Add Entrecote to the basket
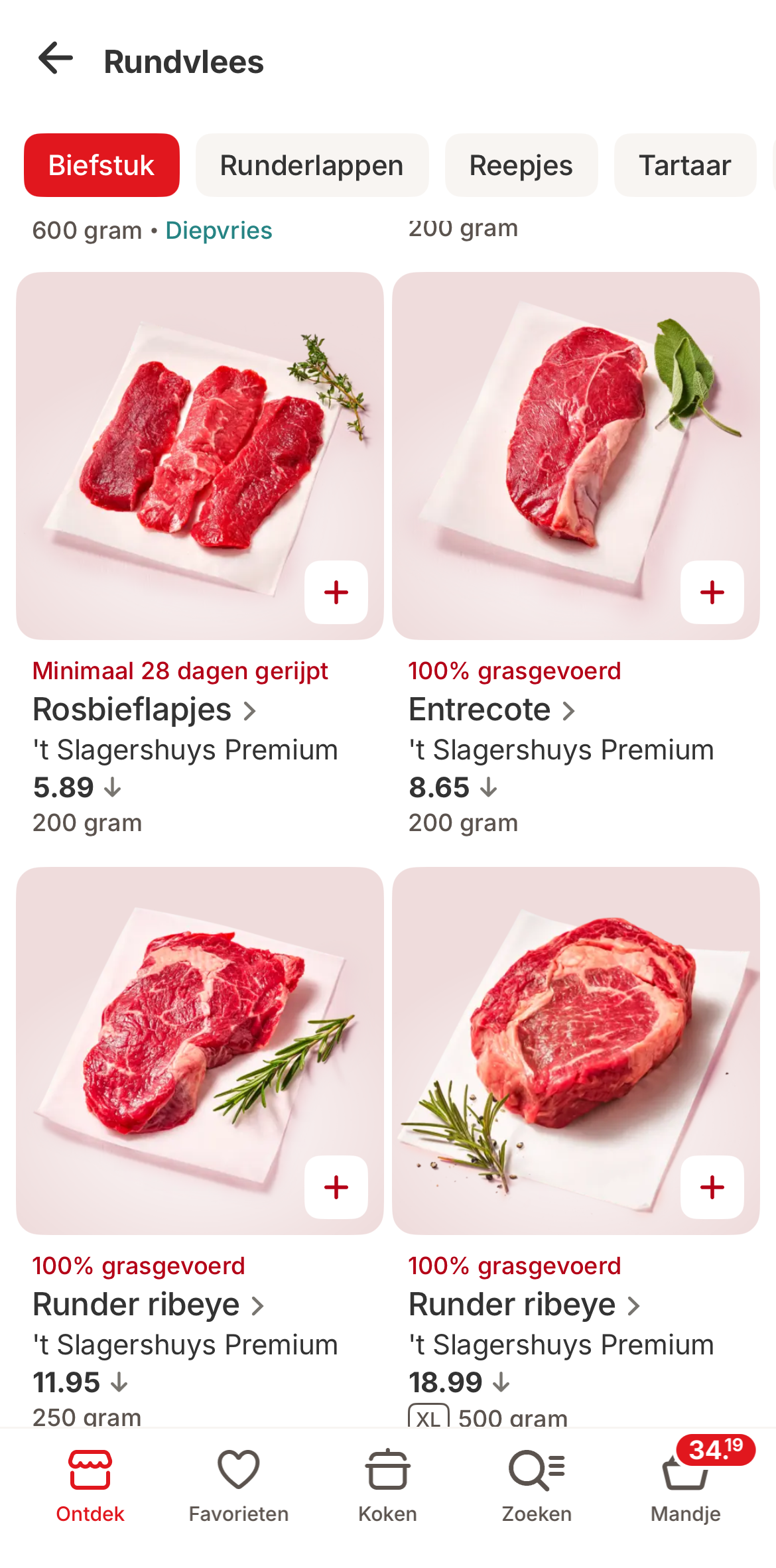 [x=712, y=592]
